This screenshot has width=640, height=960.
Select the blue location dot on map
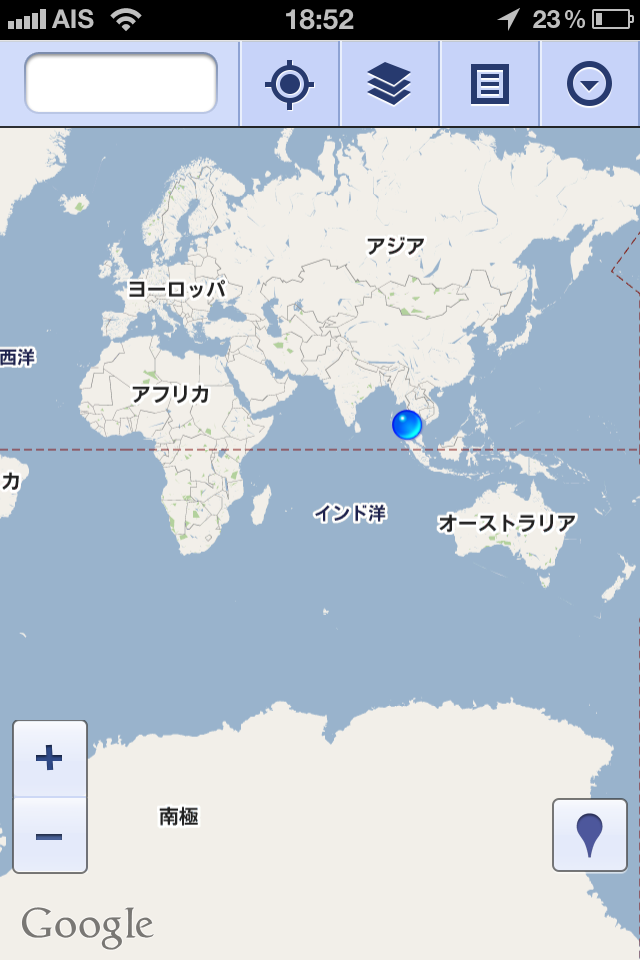click(407, 425)
